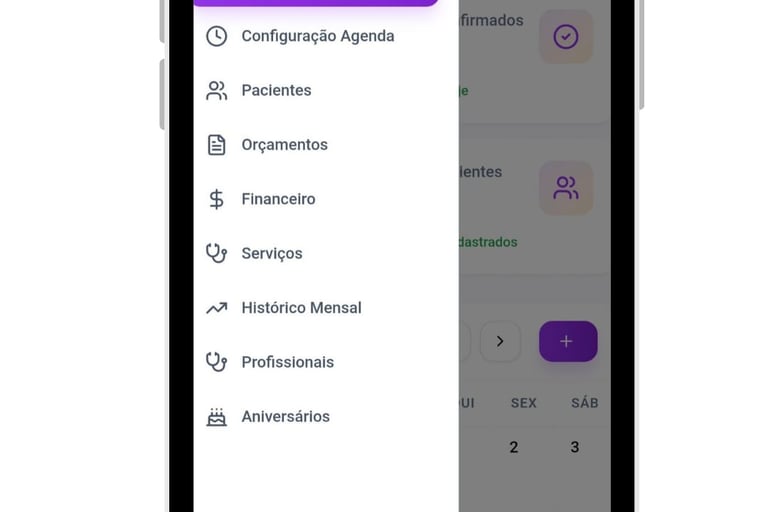This screenshot has height=512, width=768.
Task: Tap the purple plus button
Action: 567,341
